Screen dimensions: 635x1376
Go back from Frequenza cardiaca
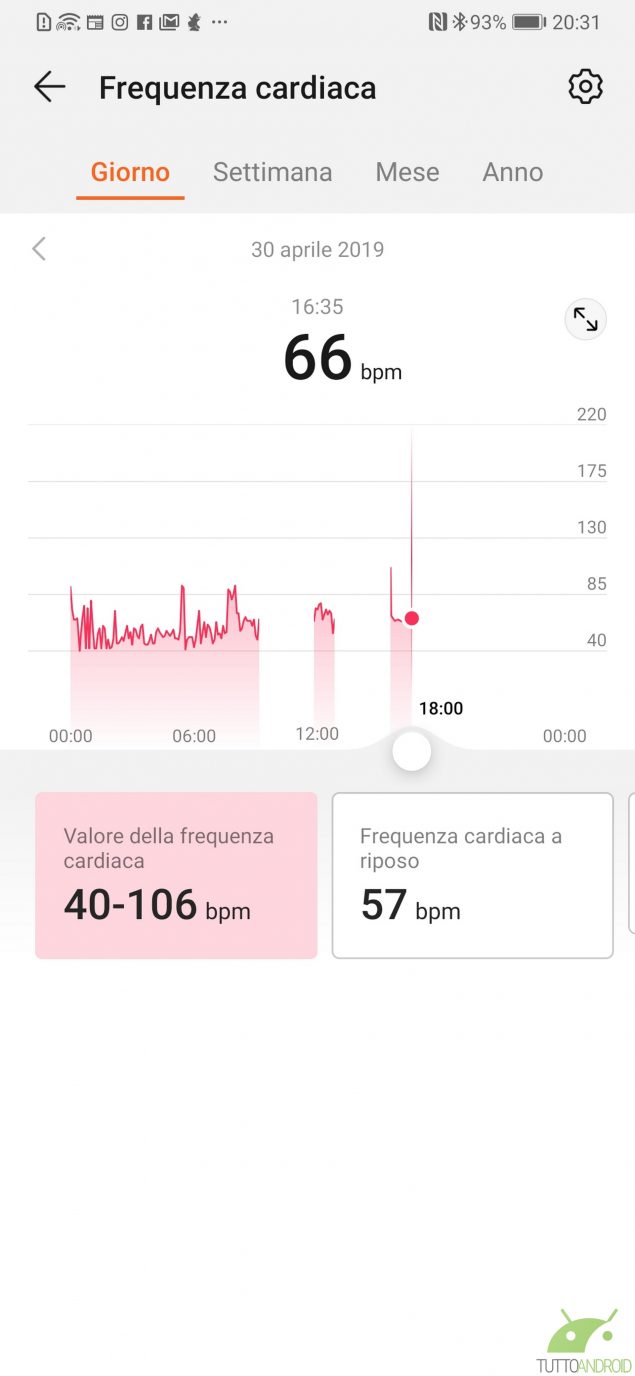(49, 88)
